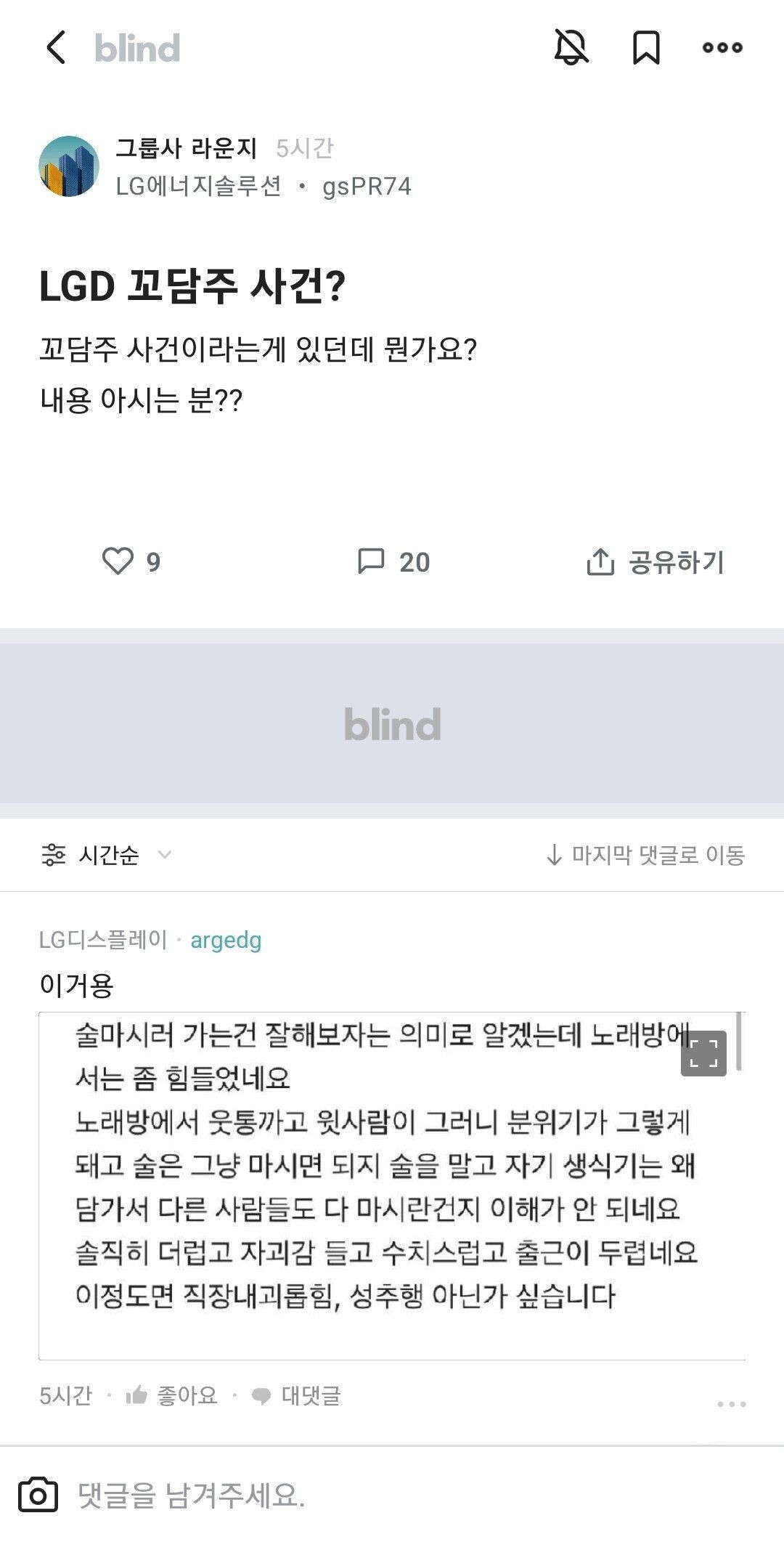
Task: Open the 시간순 sort dropdown
Action: pos(107,855)
